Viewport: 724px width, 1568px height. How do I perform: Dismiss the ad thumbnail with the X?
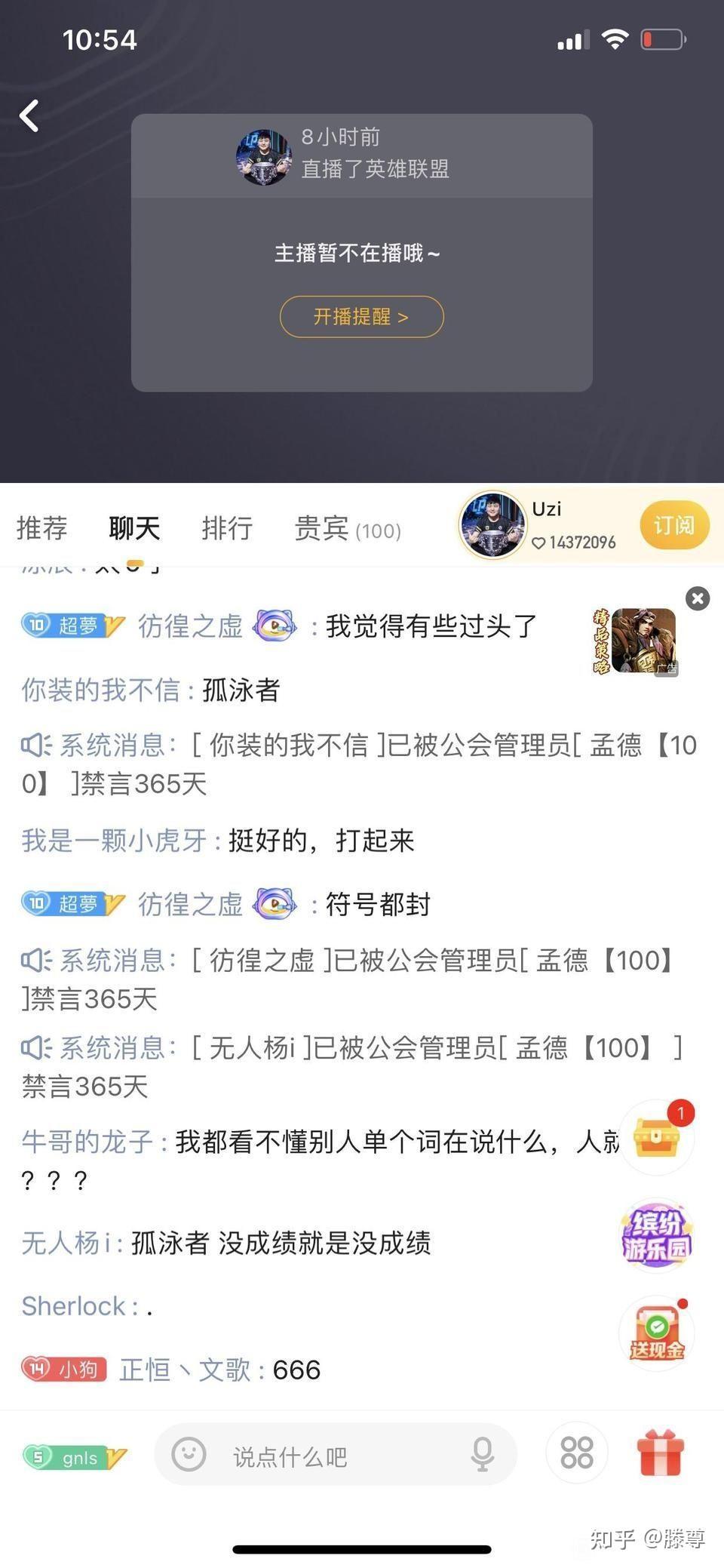click(698, 598)
